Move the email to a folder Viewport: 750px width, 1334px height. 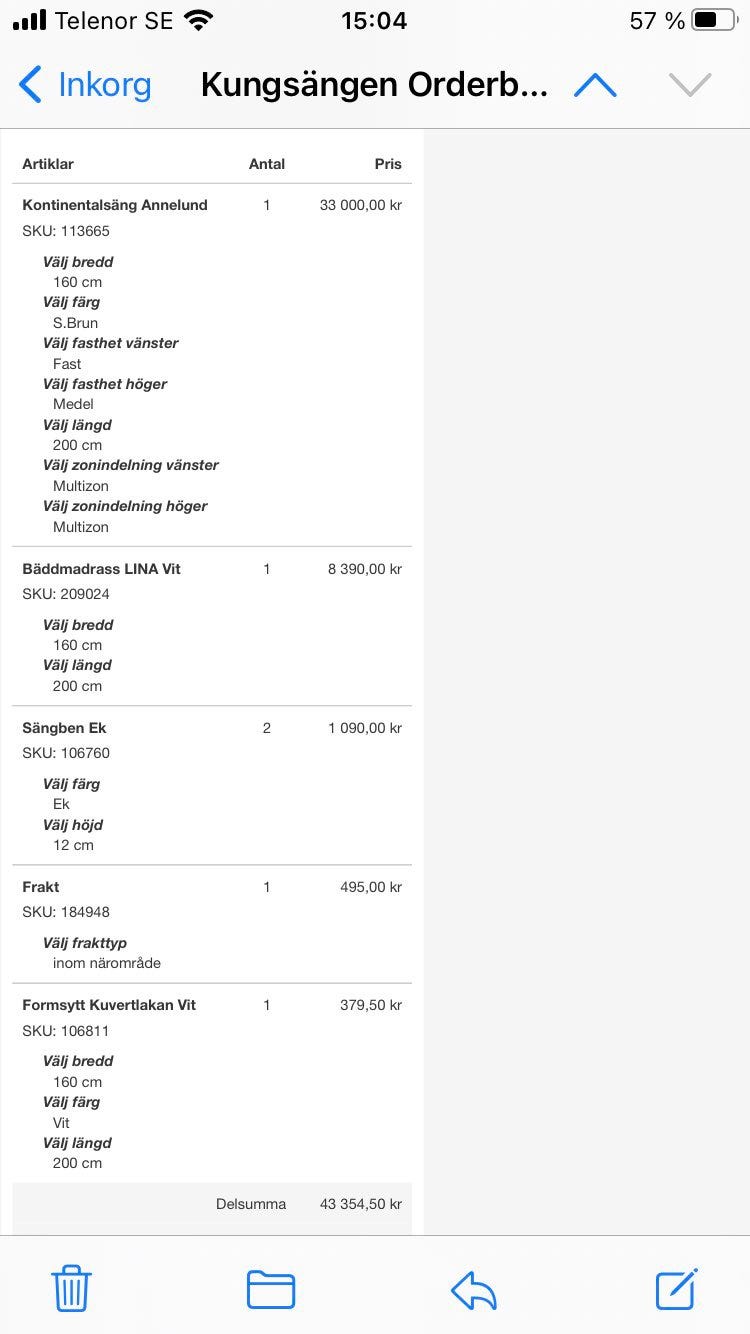coord(271,1289)
